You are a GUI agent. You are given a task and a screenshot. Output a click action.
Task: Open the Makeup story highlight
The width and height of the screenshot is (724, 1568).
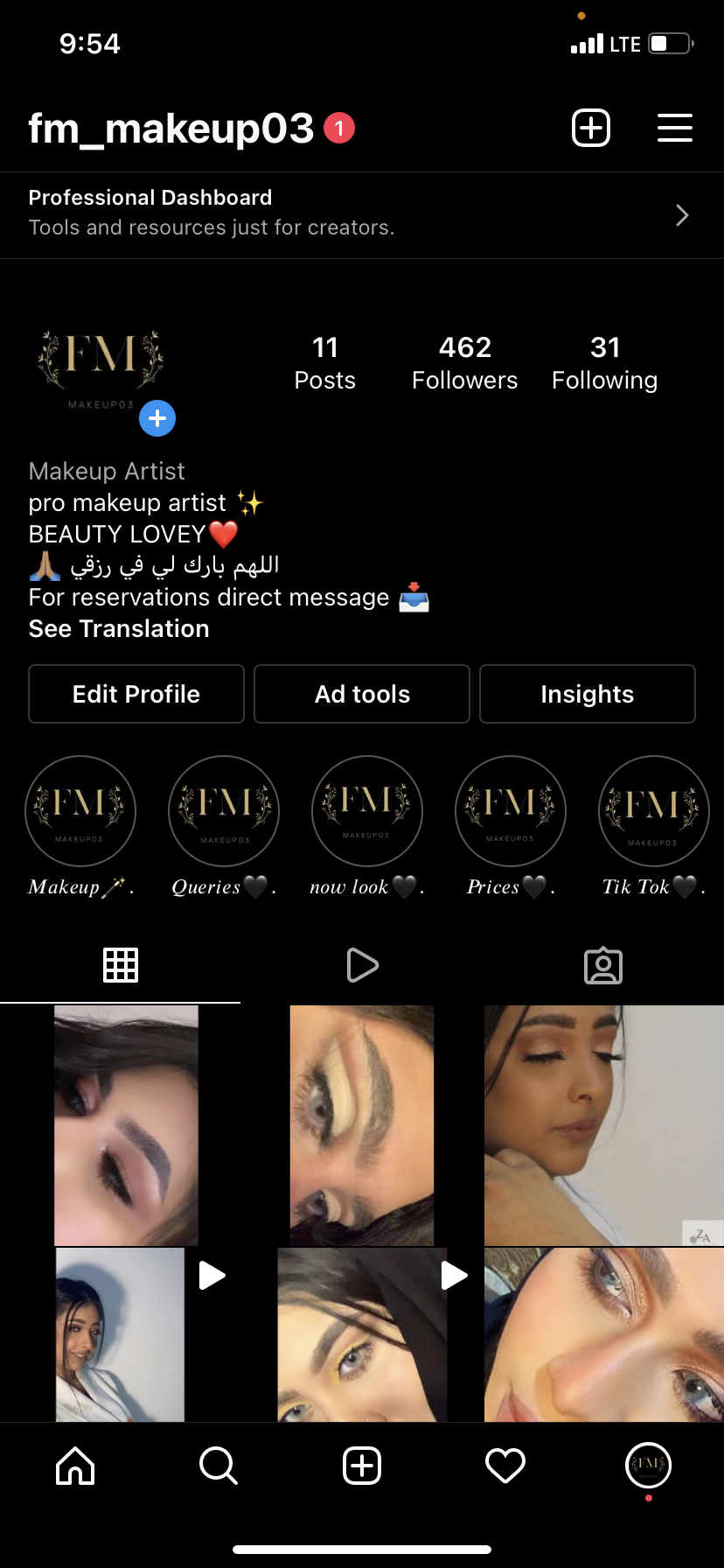pyautogui.click(x=80, y=811)
